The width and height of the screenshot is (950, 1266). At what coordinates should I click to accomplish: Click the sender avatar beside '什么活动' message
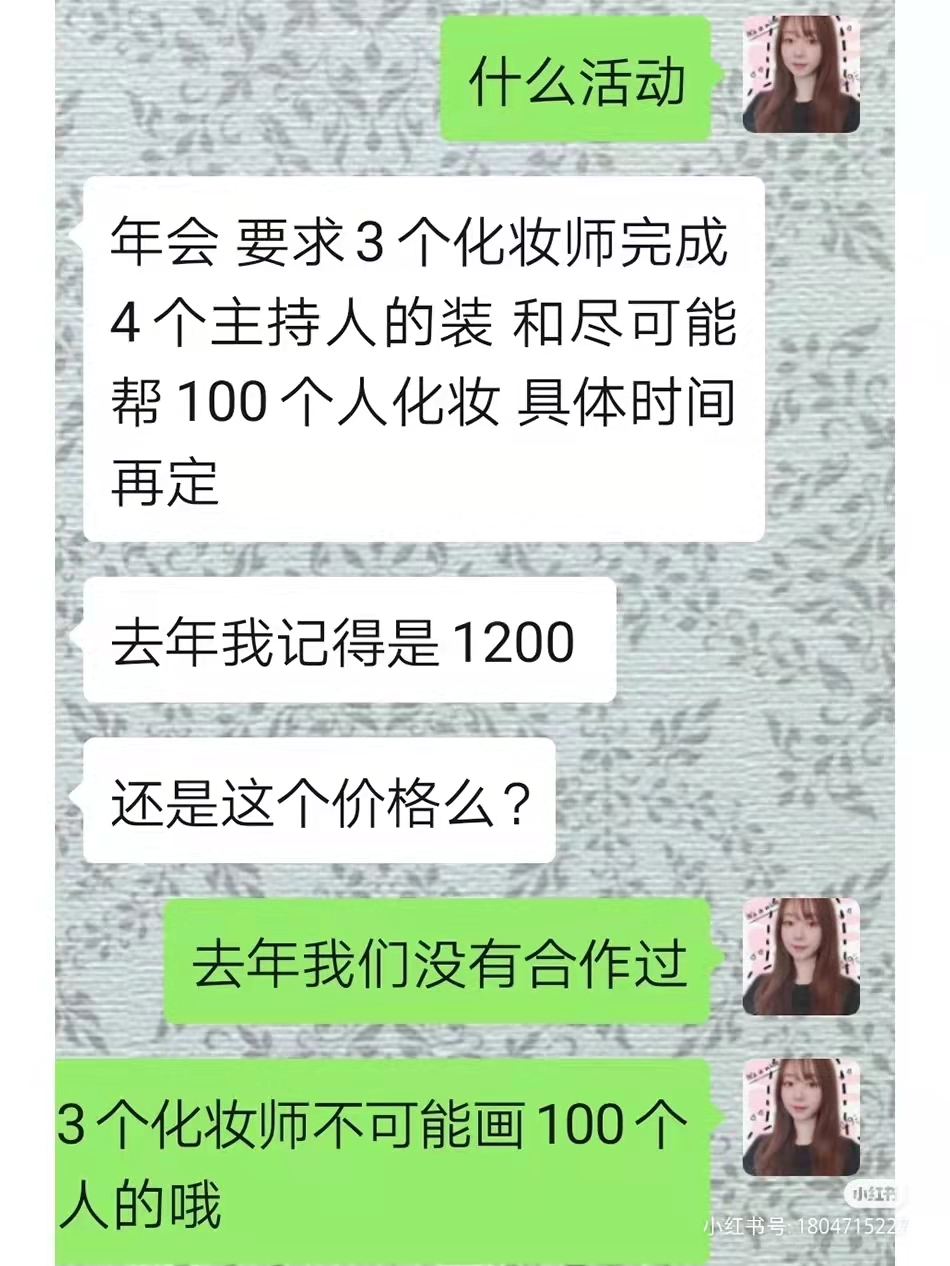click(x=800, y=75)
